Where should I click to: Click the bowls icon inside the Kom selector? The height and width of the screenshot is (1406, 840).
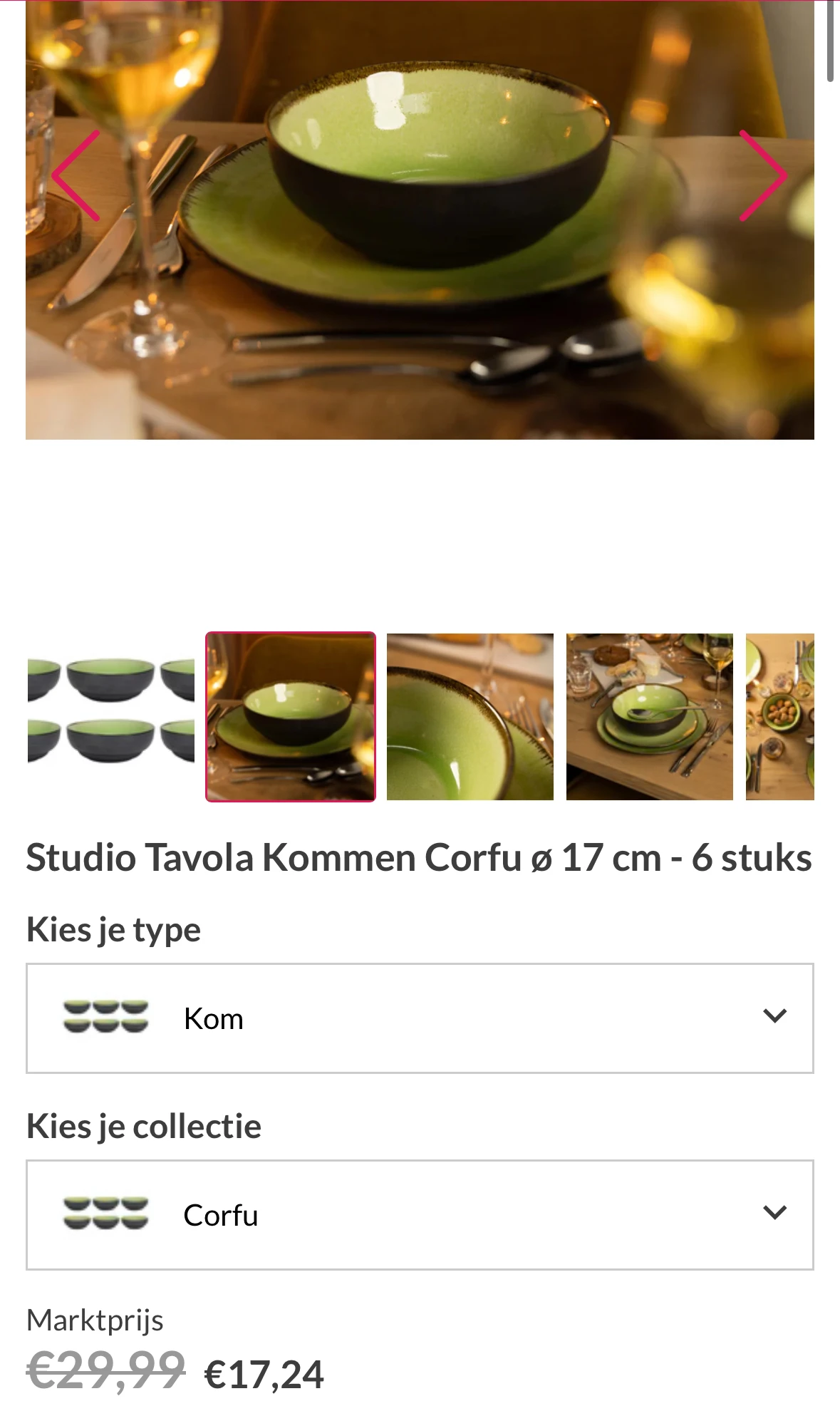[x=105, y=1019]
